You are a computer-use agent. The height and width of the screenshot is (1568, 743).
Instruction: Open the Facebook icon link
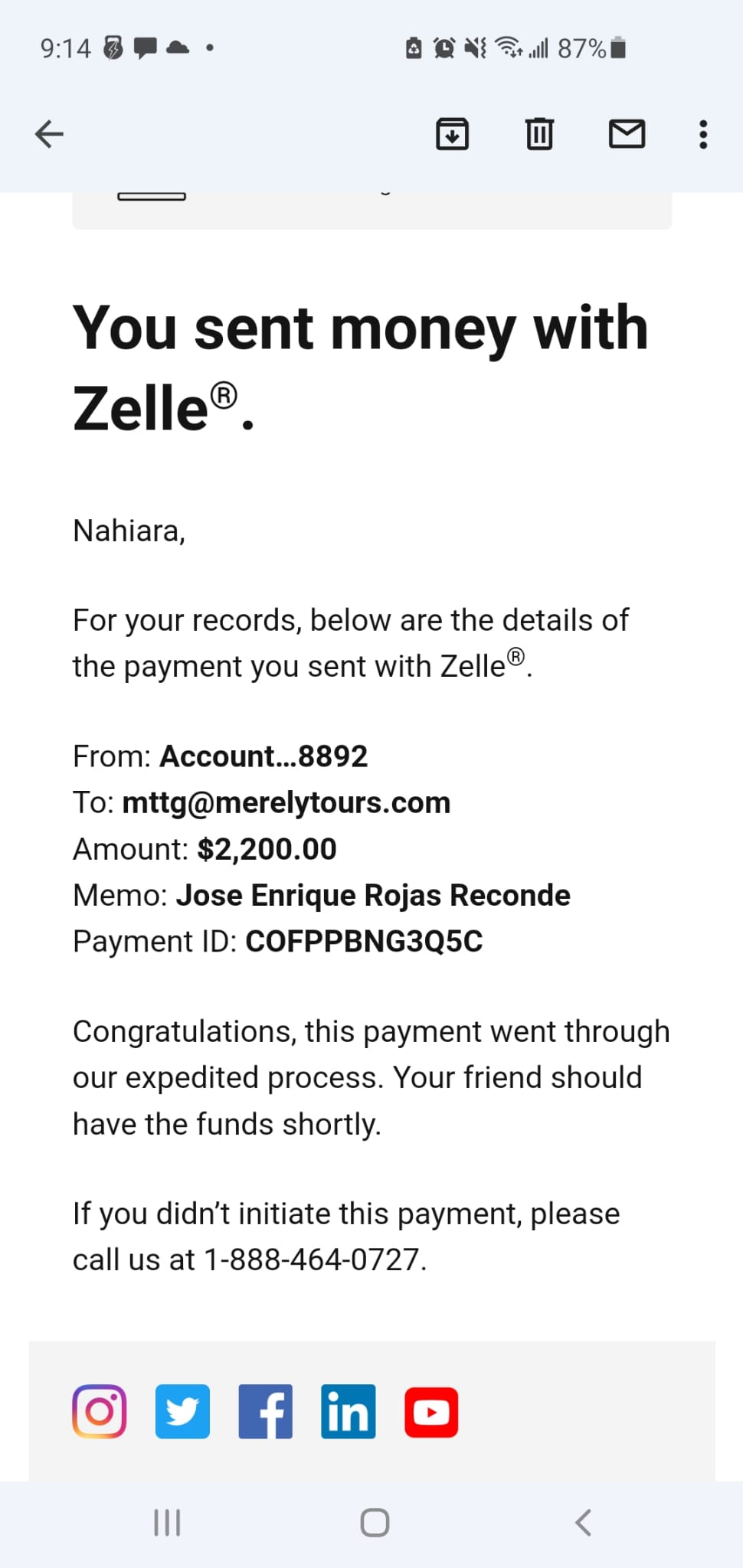pyautogui.click(x=265, y=1411)
